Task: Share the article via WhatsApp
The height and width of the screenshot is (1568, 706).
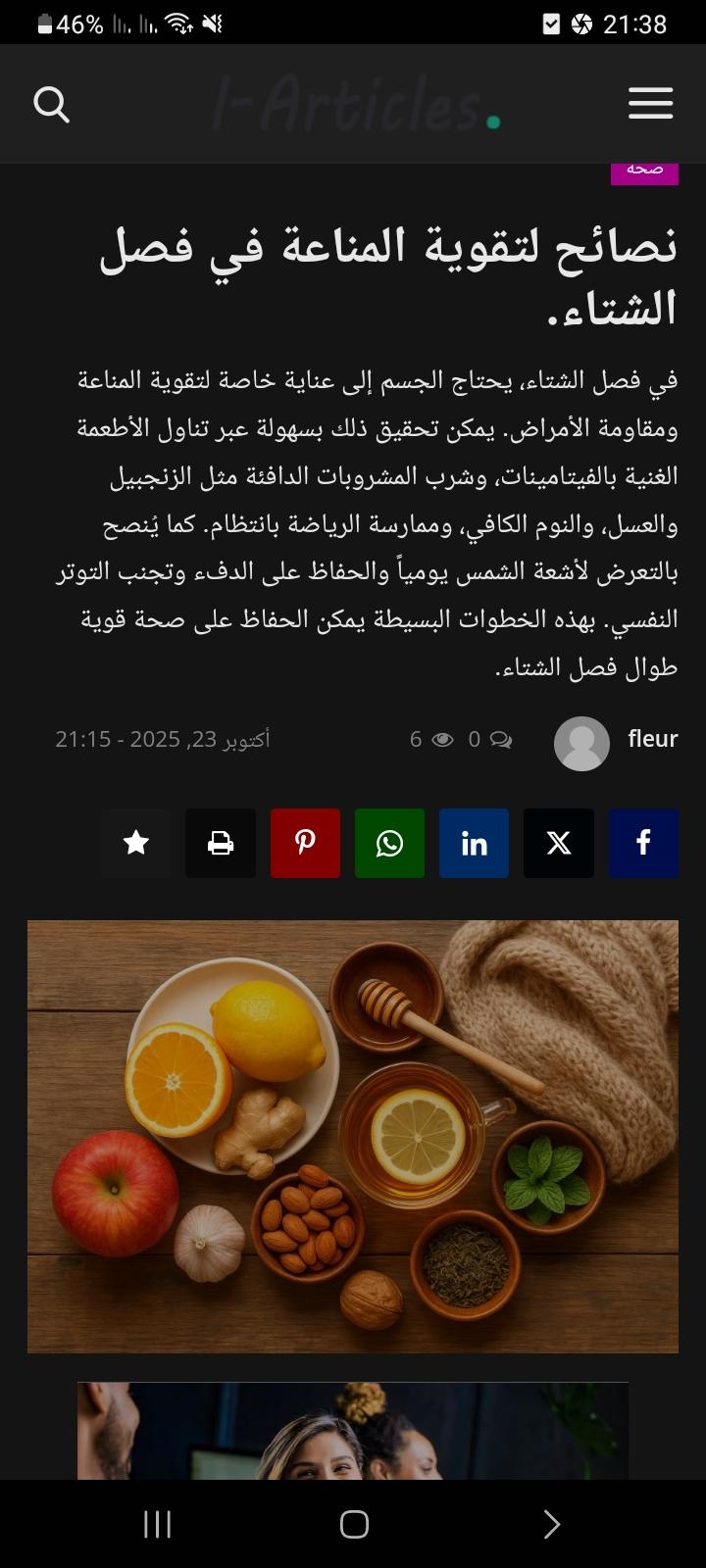Action: 389,843
